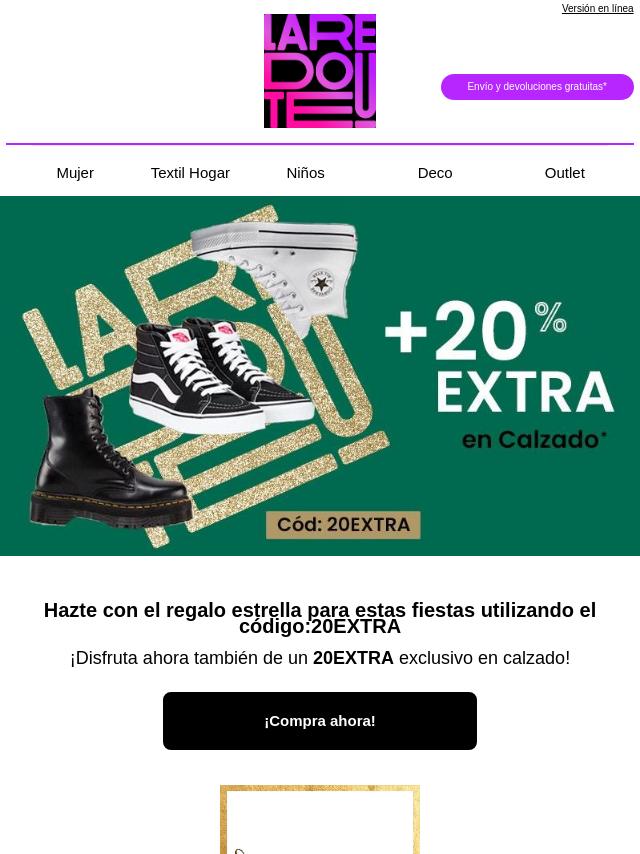Select the Niños category

click(305, 173)
